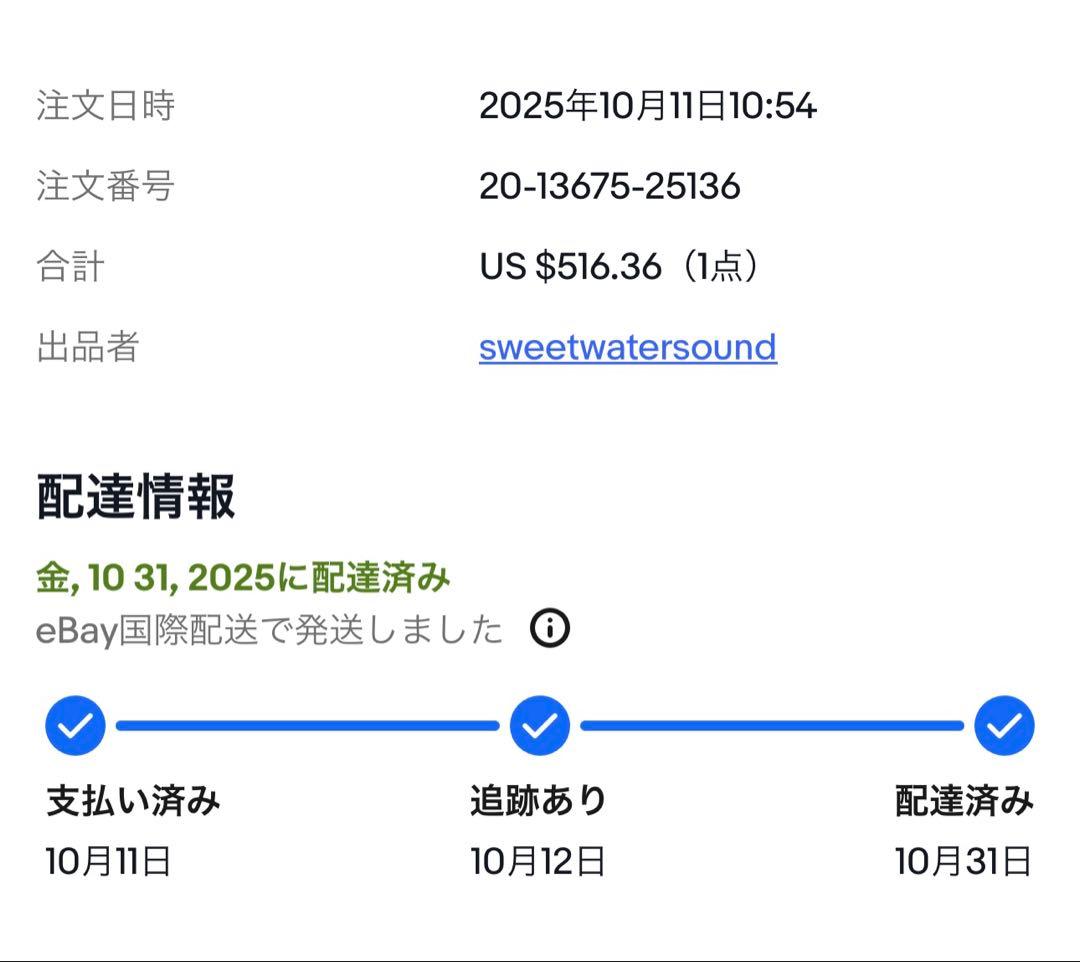The height and width of the screenshot is (962, 1080).
Task: Open the sweetwatersound seller link
Action: [x=627, y=347]
